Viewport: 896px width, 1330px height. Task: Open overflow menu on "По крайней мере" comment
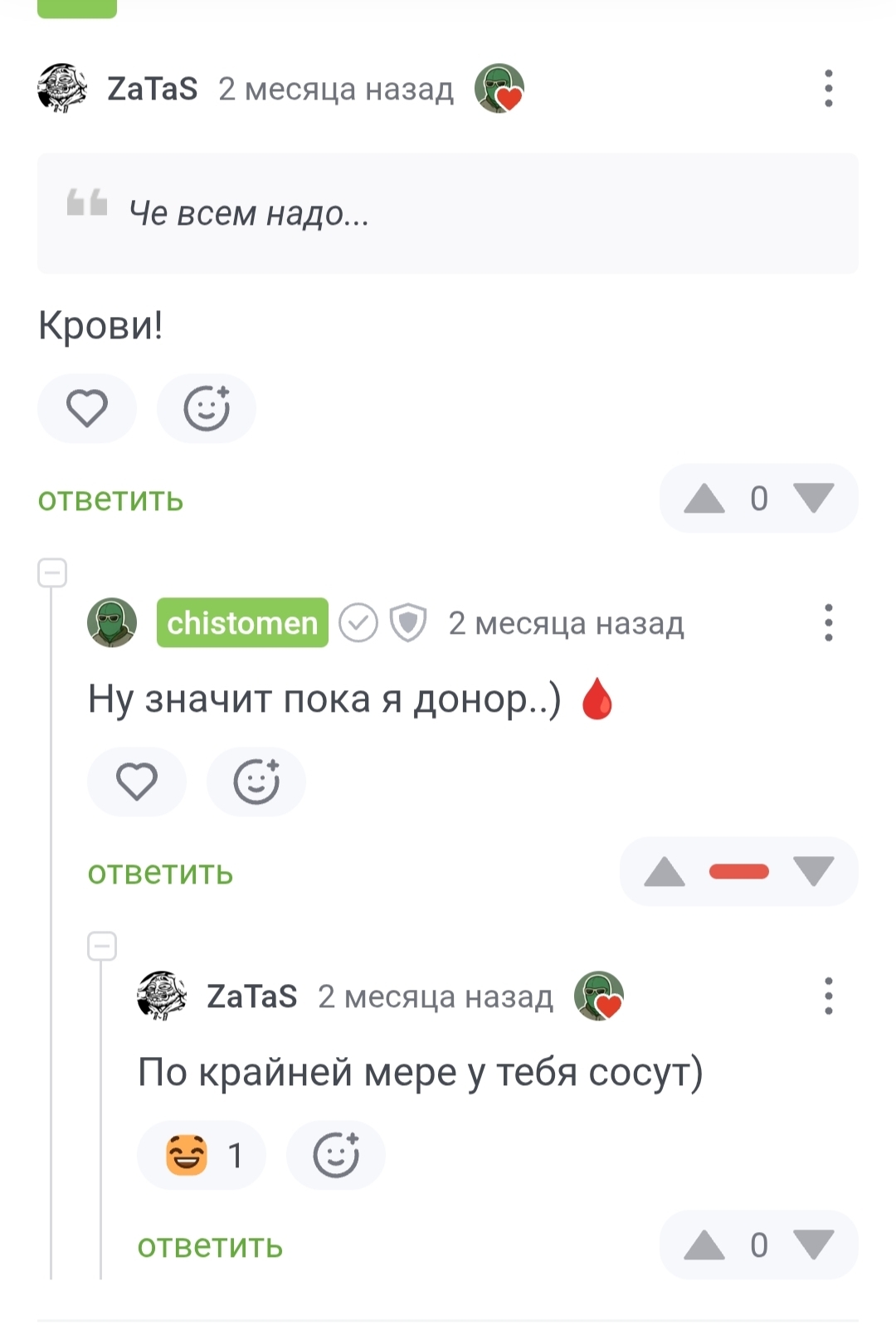coord(828,996)
